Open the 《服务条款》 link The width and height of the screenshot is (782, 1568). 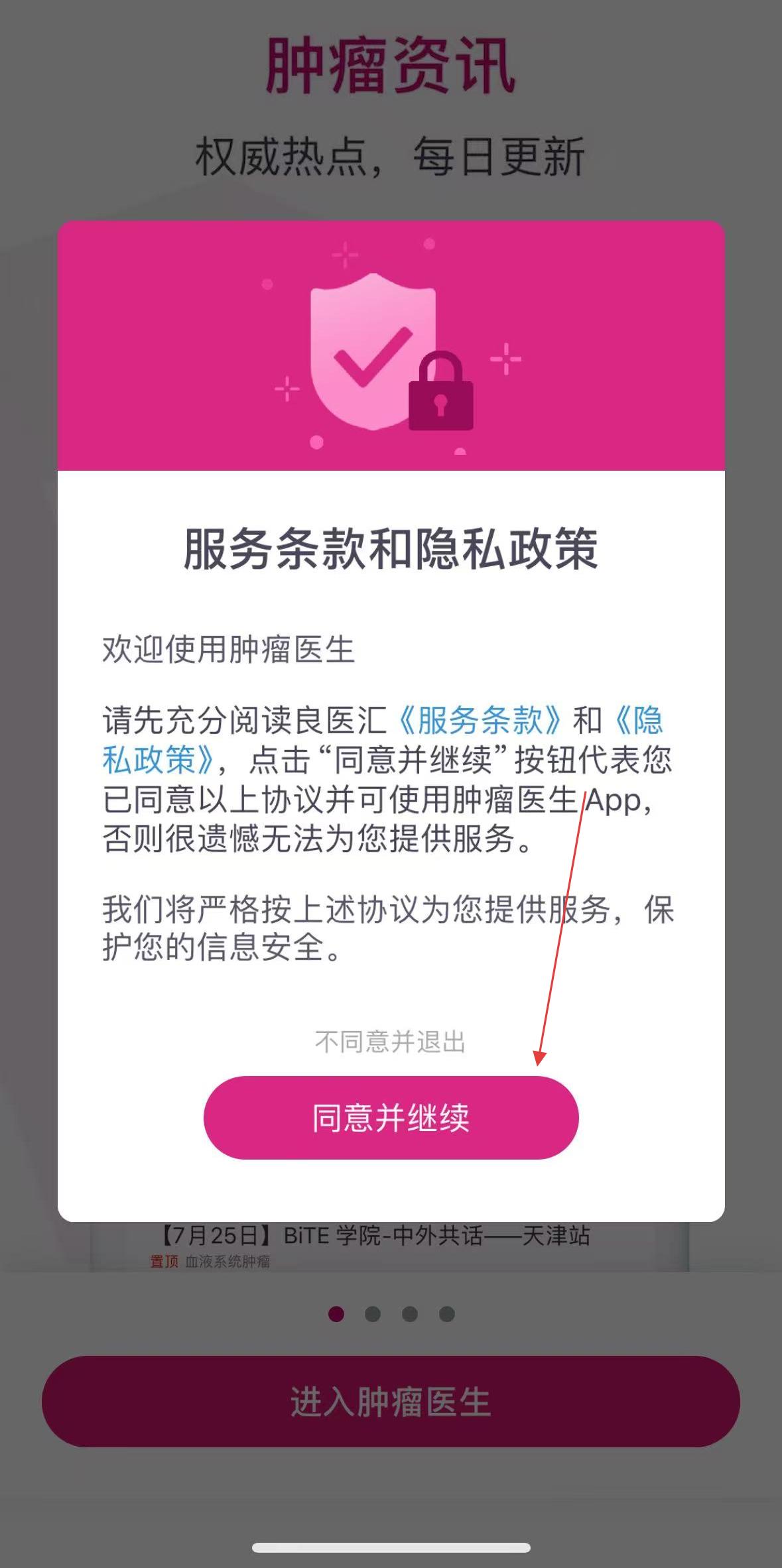pos(480,721)
